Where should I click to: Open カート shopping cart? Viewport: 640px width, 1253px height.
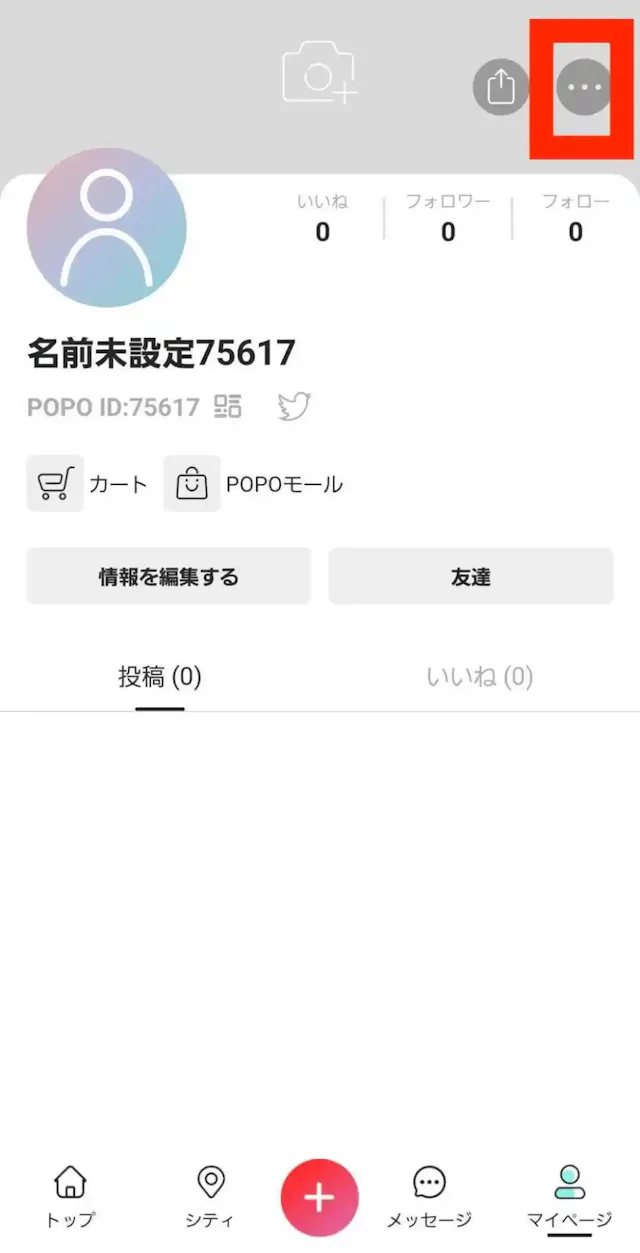coord(88,484)
